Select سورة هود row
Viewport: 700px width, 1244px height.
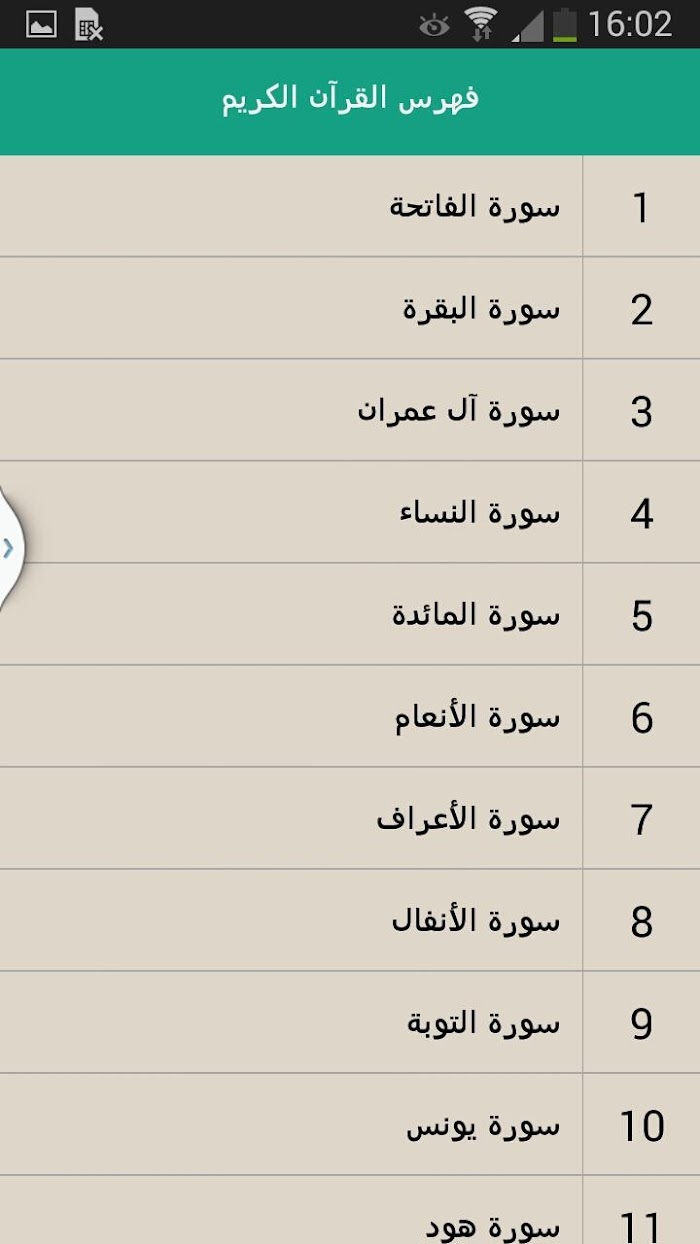pos(350,1210)
